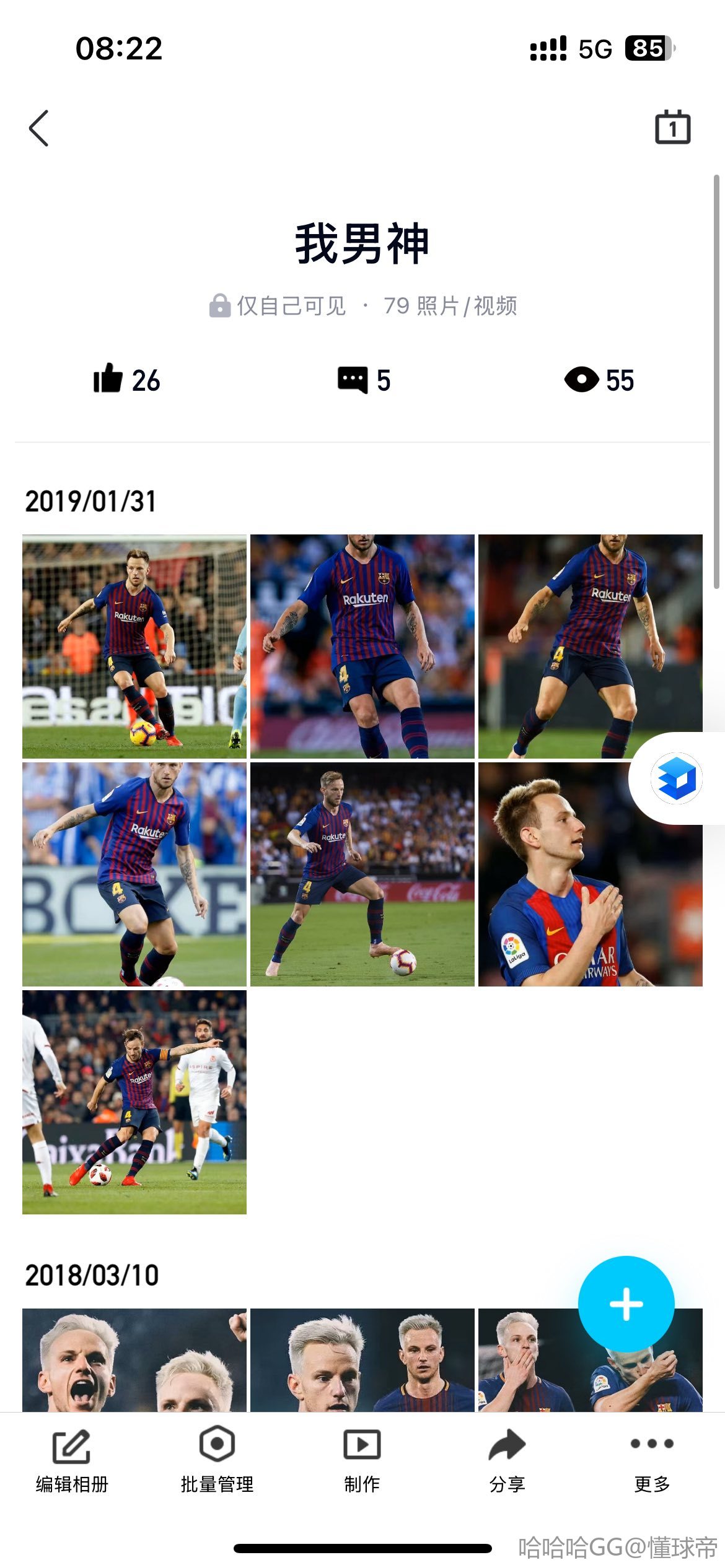Open the second photo in the 2019/01/31 row
Screen dimensions: 725x1568
point(362,646)
